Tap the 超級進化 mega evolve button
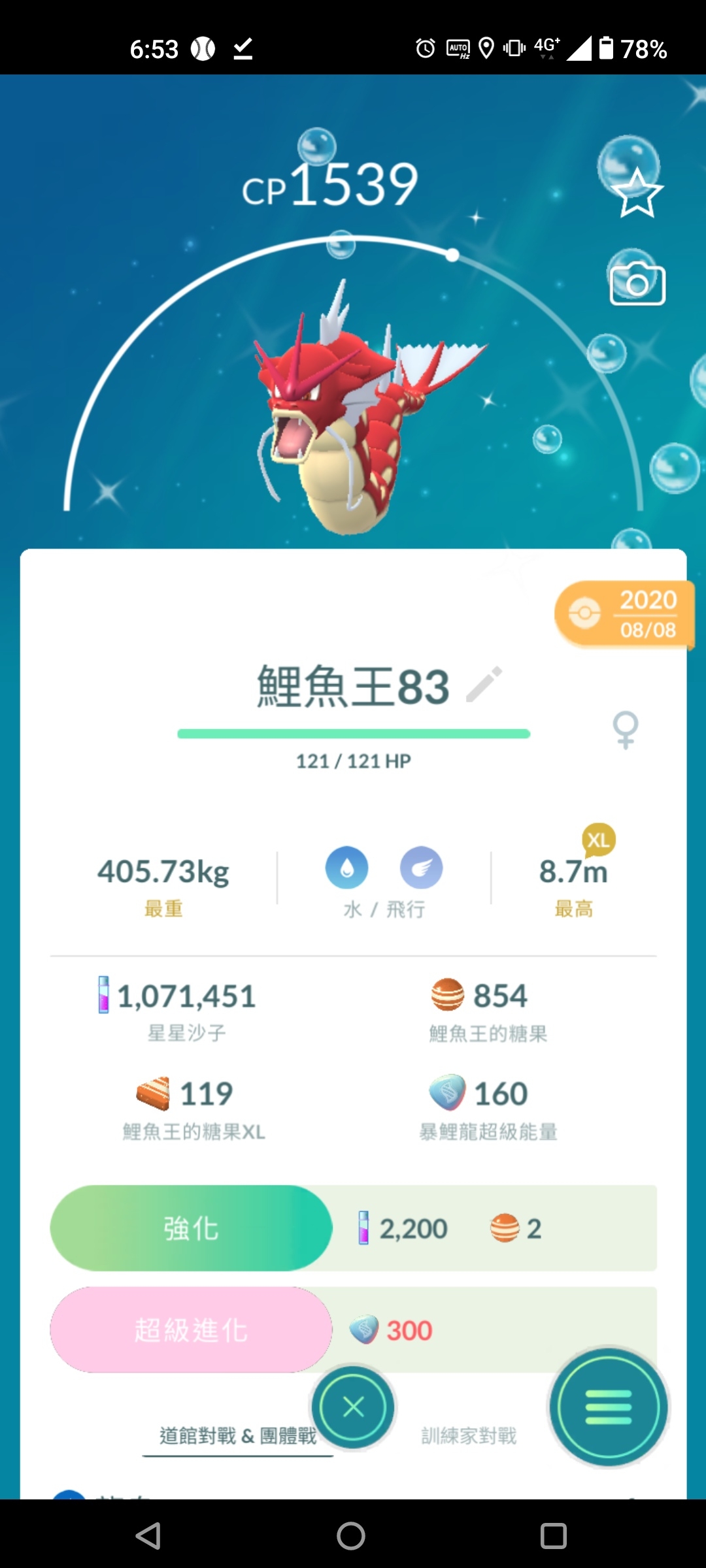706x1568 pixels. pos(191,1330)
